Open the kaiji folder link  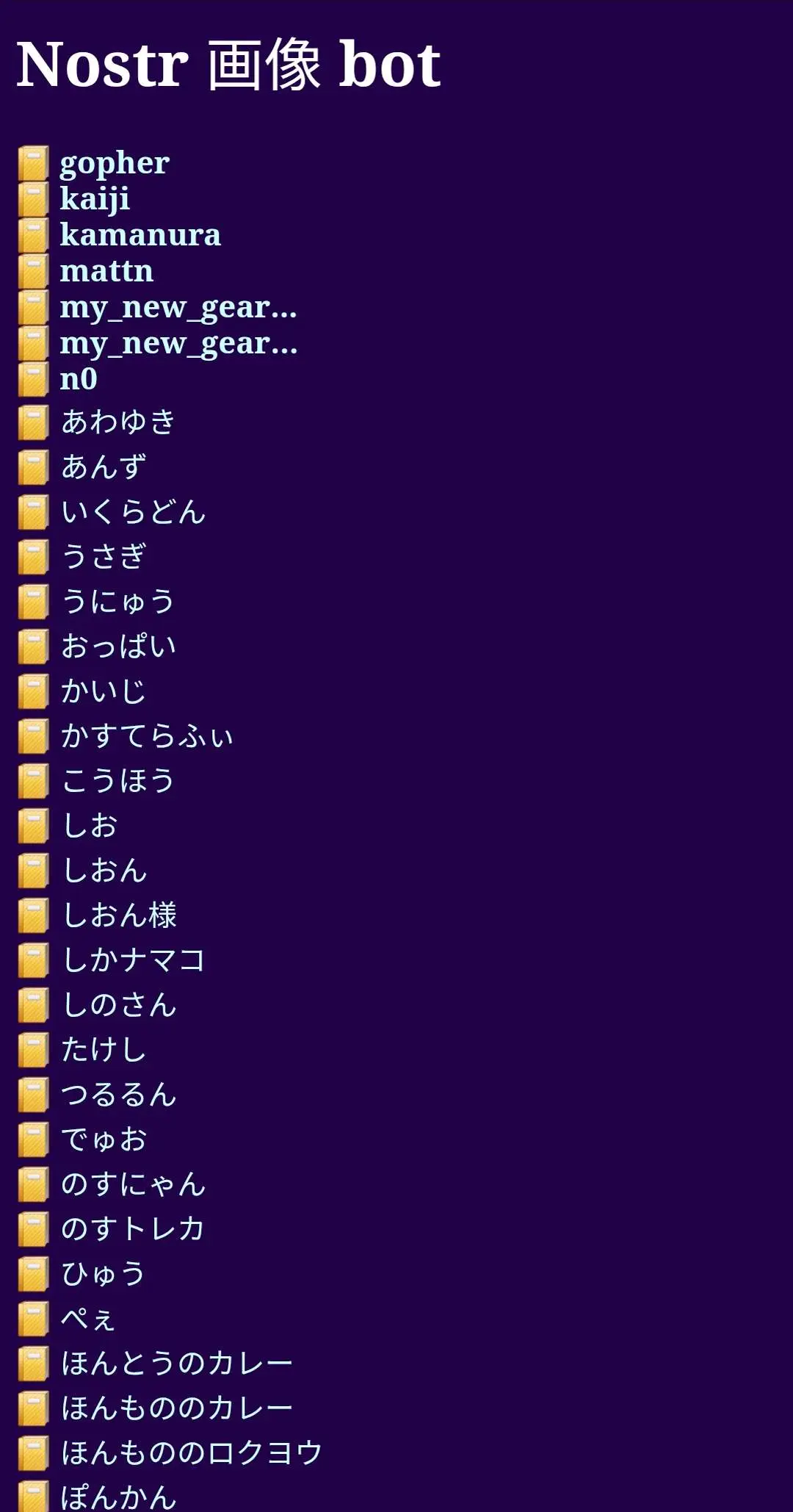pyautogui.click(x=95, y=199)
